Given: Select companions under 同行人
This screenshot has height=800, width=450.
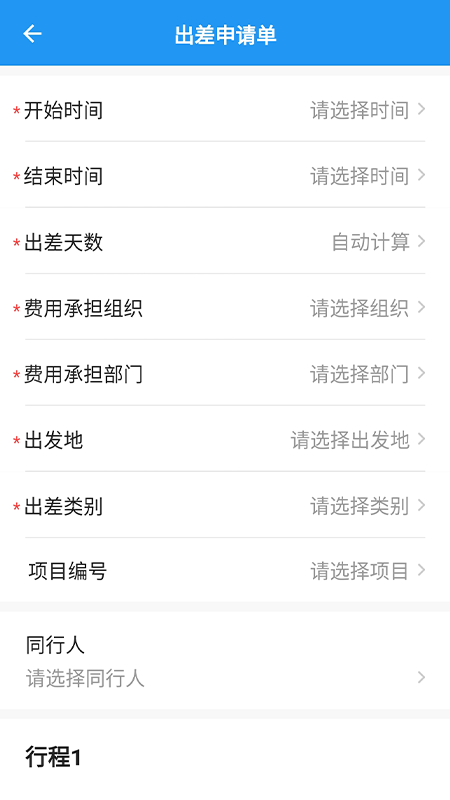Looking at the screenshot, I should pos(225,661).
